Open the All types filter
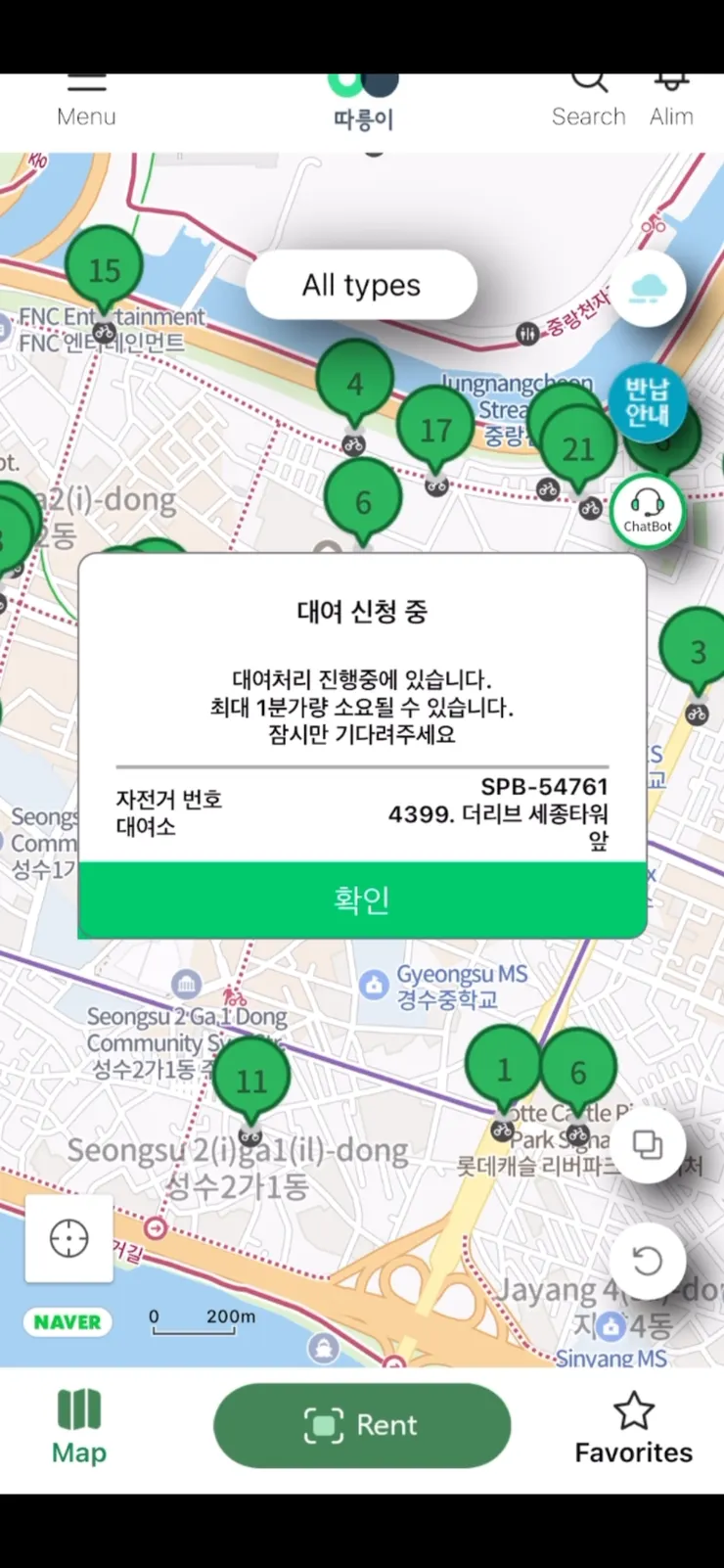This screenshot has width=724, height=1568. (x=361, y=285)
